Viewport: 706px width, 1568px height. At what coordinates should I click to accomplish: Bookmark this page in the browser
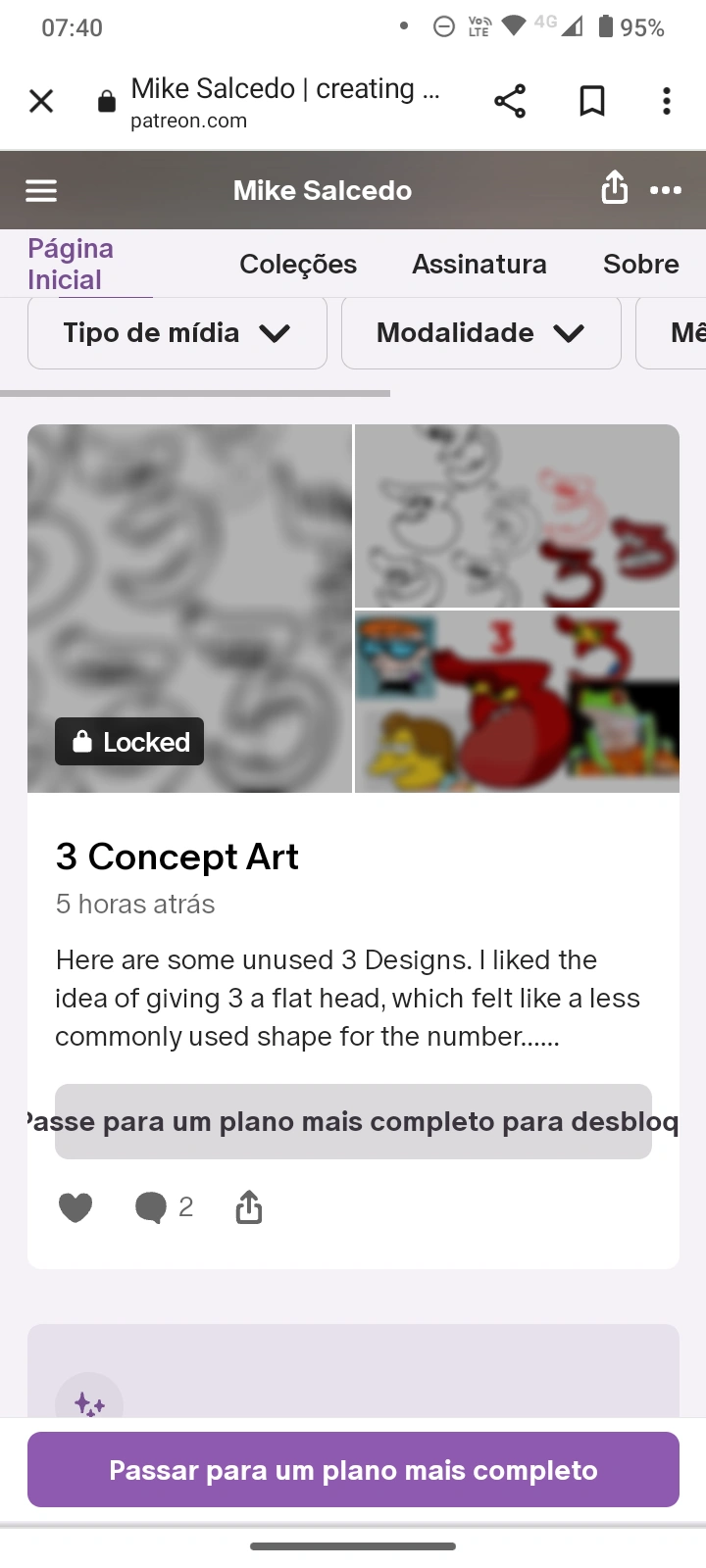592,101
